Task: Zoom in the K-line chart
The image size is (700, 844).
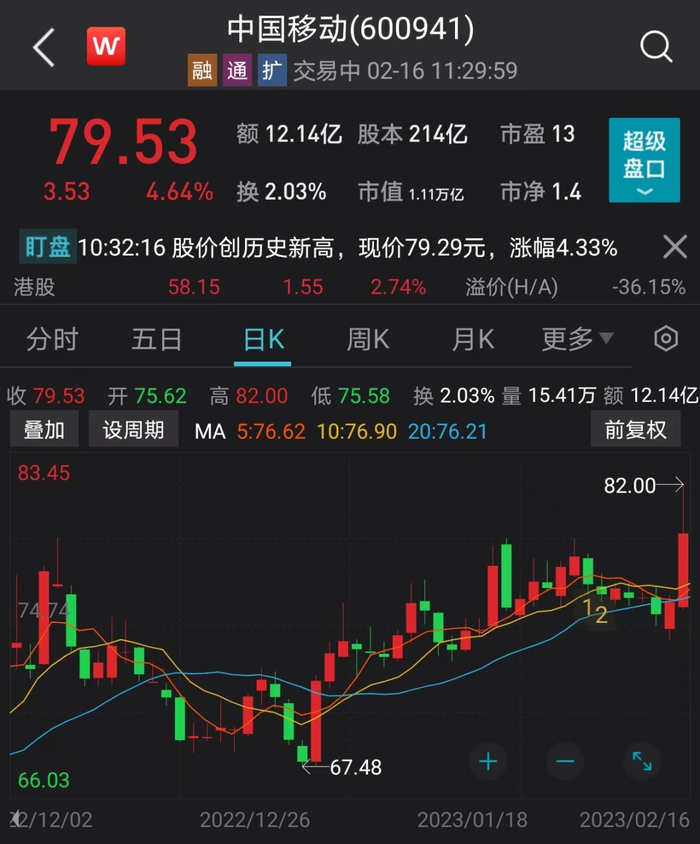Action: [x=488, y=762]
